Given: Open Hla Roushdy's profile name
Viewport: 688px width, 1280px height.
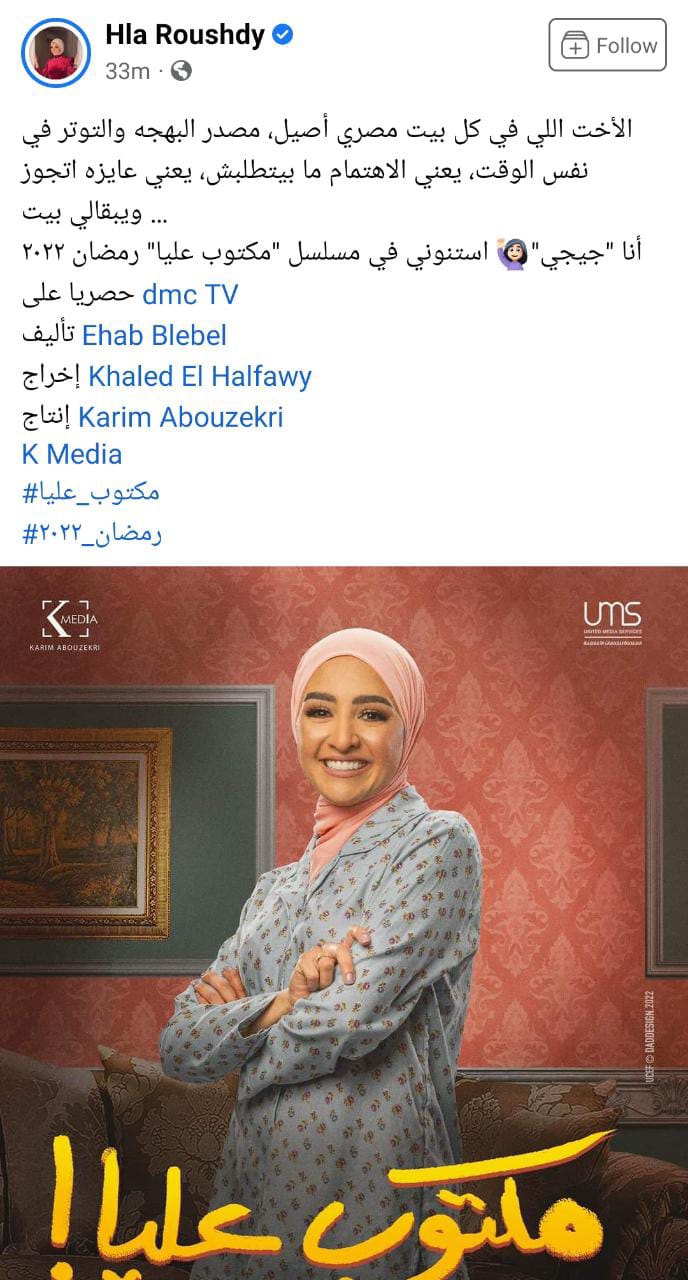Looking at the screenshot, I should [x=185, y=35].
